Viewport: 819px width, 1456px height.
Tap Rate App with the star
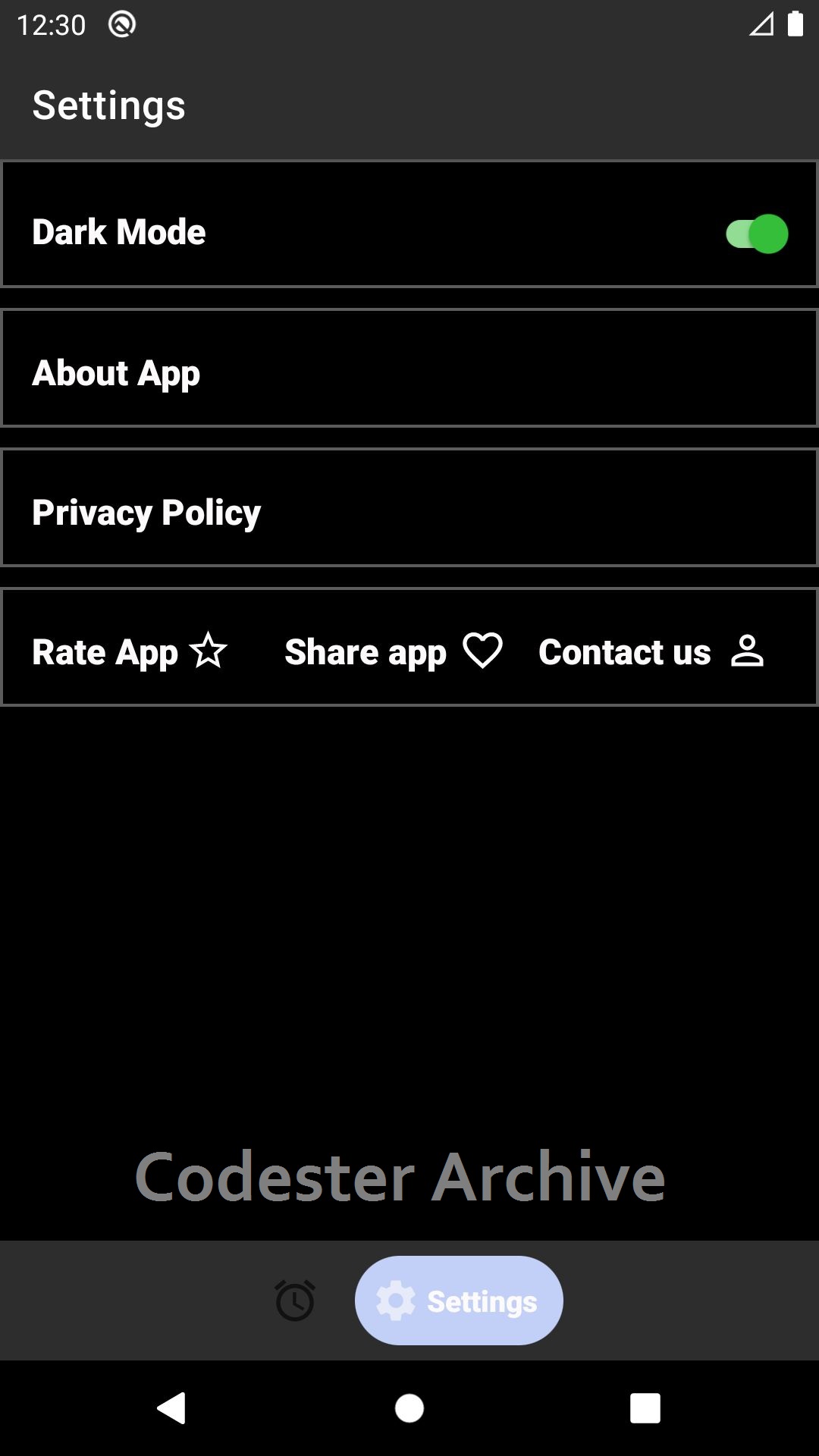pos(130,651)
